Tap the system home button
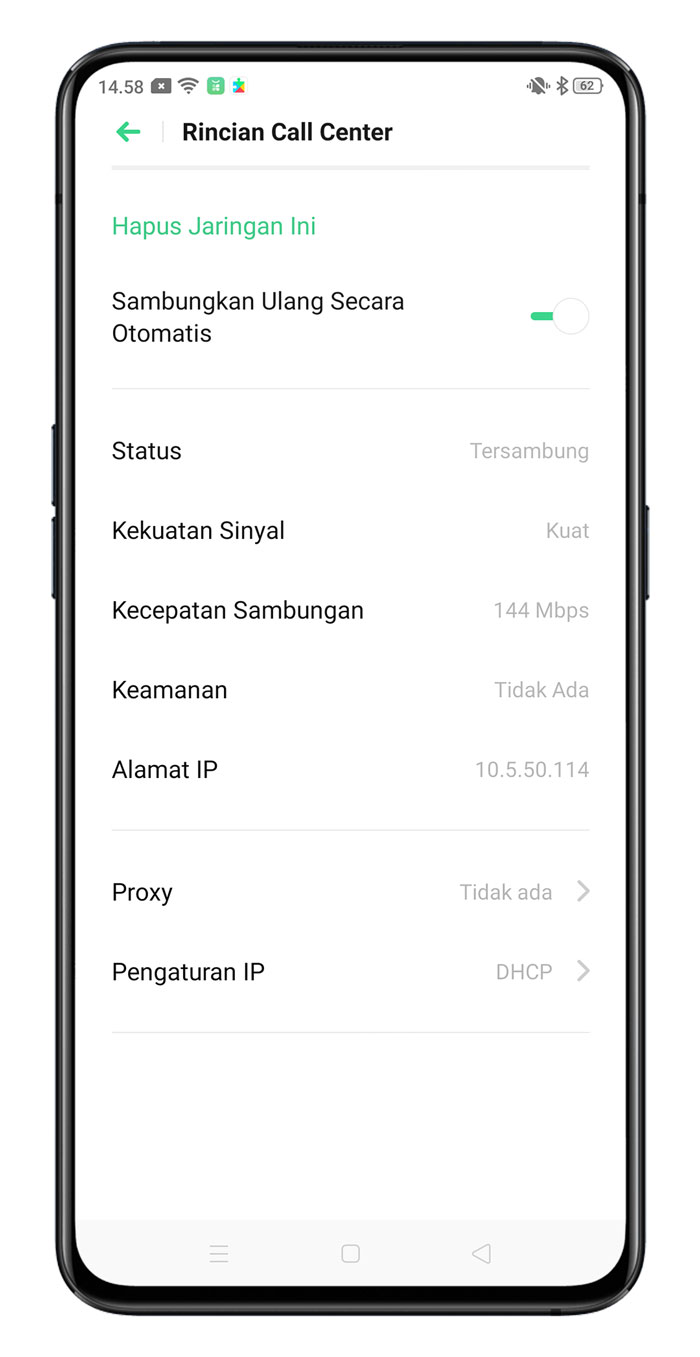The image size is (700, 1357). point(350,1254)
